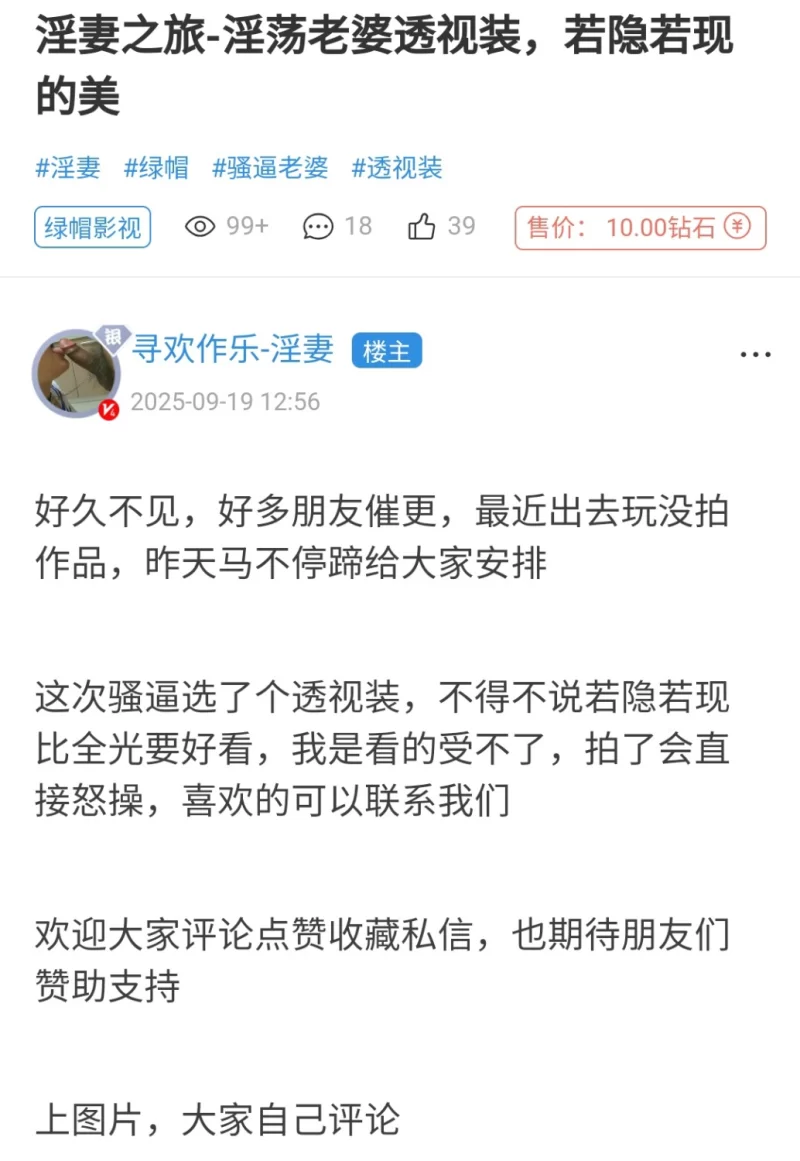Open the three-dot overflow menu on the post
The height and width of the screenshot is (1161, 800).
point(755,354)
